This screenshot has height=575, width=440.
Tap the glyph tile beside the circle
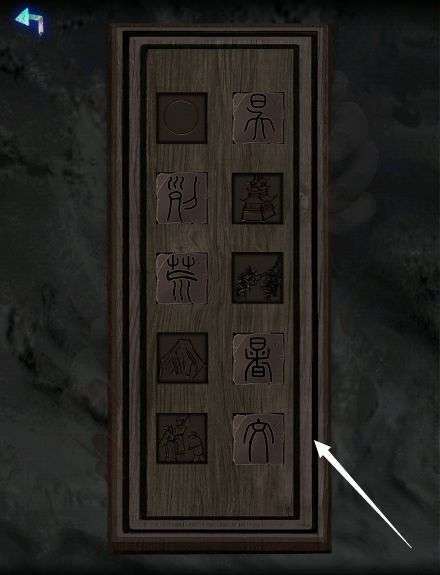click(x=258, y=117)
